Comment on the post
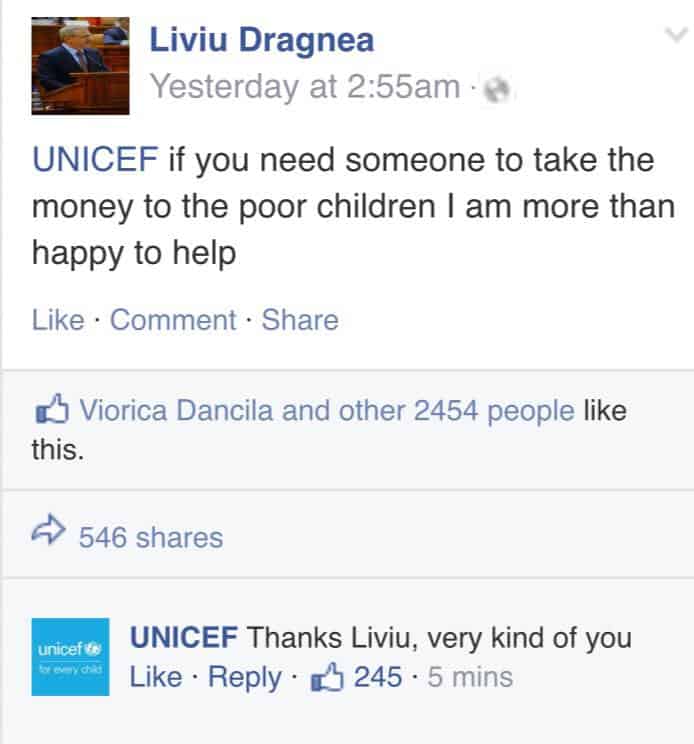Image resolution: width=694 pixels, height=744 pixels. [173, 320]
